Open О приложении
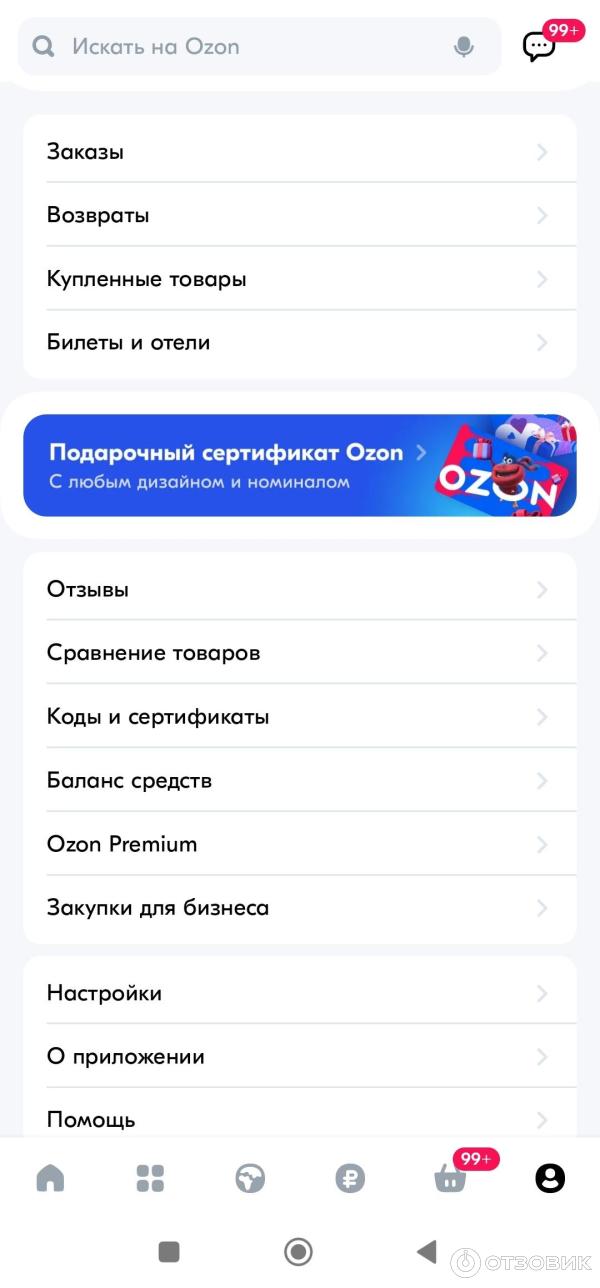The height and width of the screenshot is (1288, 600). click(x=300, y=1057)
